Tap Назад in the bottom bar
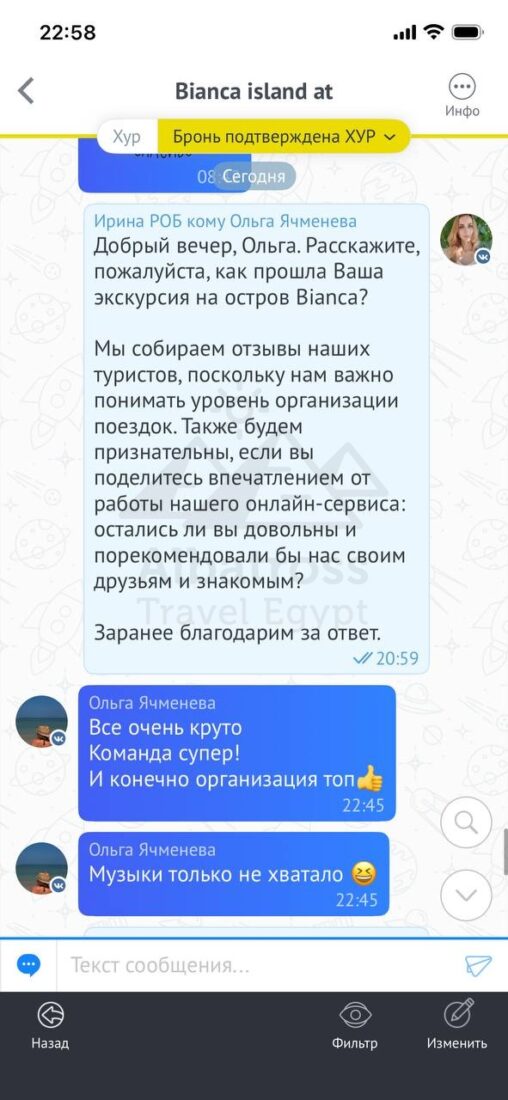508x1100 pixels. pos(50,1025)
